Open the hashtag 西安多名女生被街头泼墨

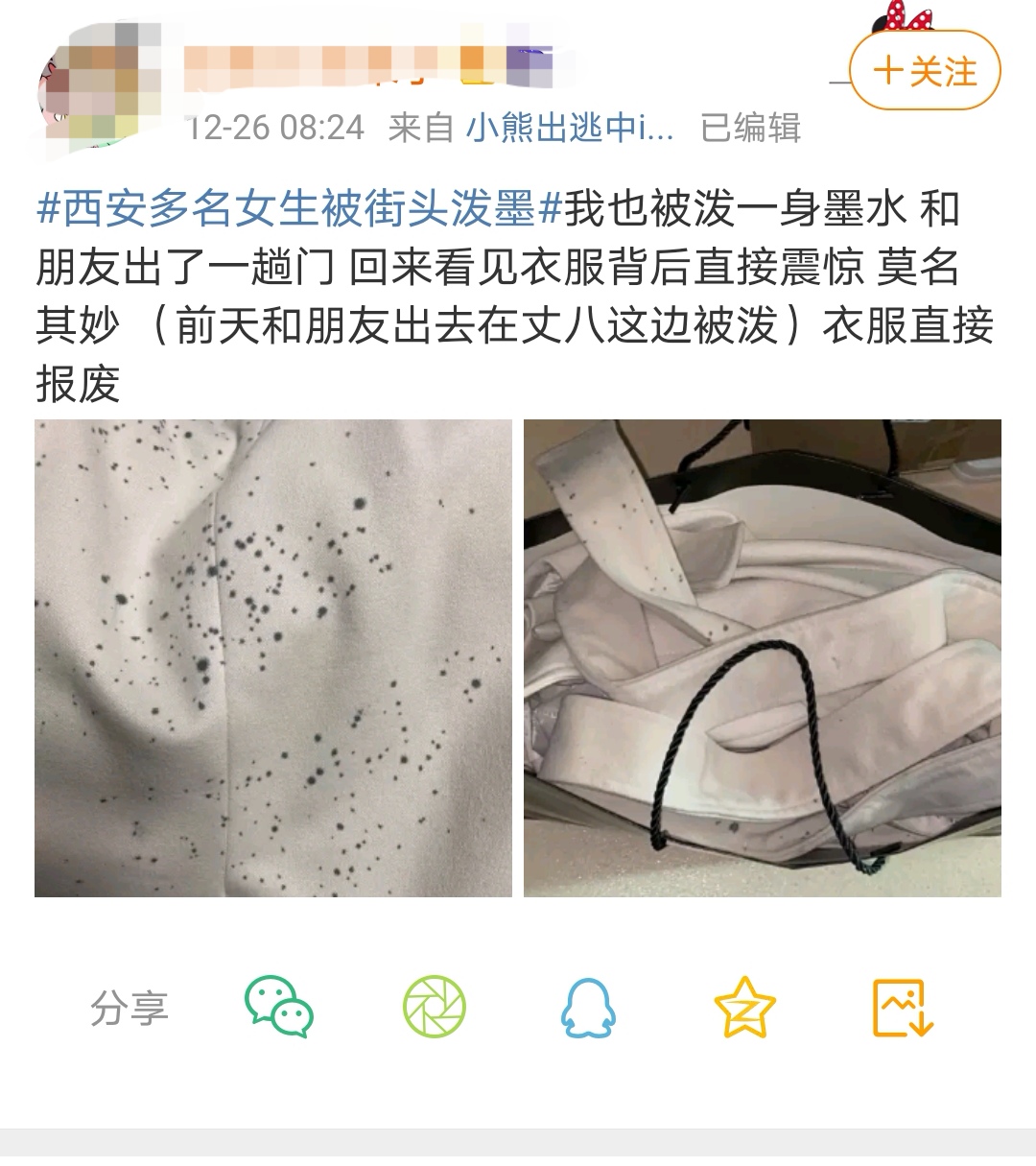tap(297, 210)
